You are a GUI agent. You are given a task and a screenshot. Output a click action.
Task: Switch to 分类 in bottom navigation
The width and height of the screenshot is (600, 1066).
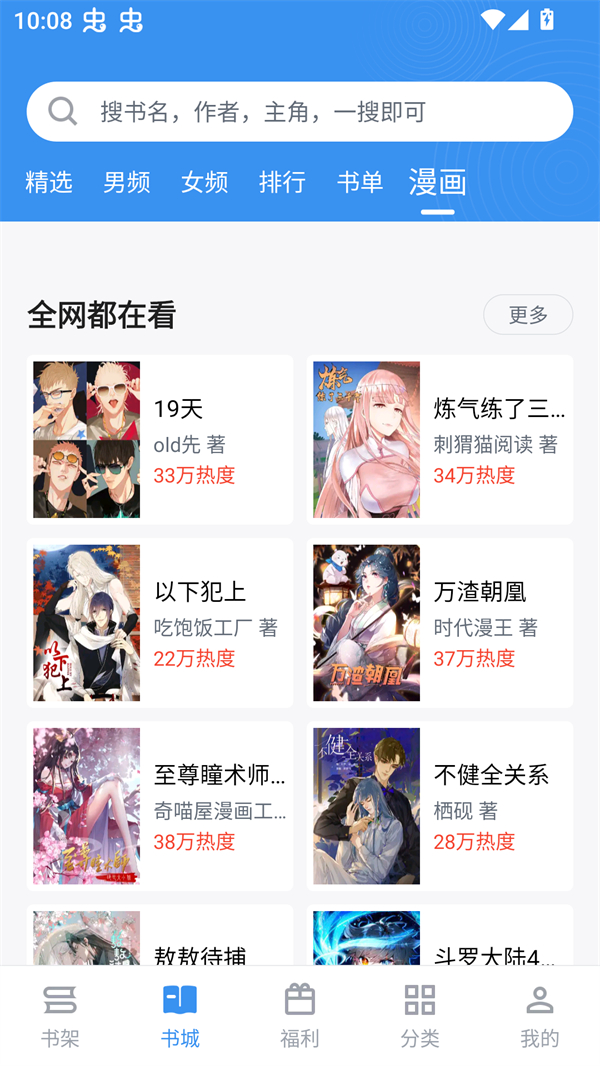(420, 1015)
